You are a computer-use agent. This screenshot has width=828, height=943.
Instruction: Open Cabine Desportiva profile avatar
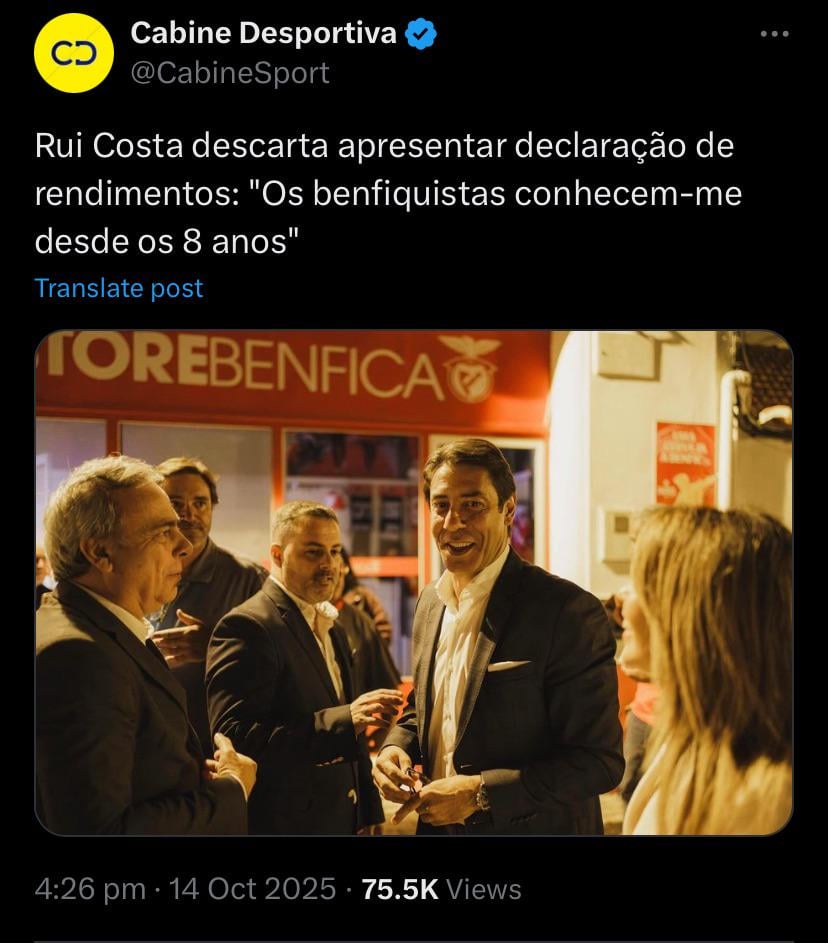73,53
